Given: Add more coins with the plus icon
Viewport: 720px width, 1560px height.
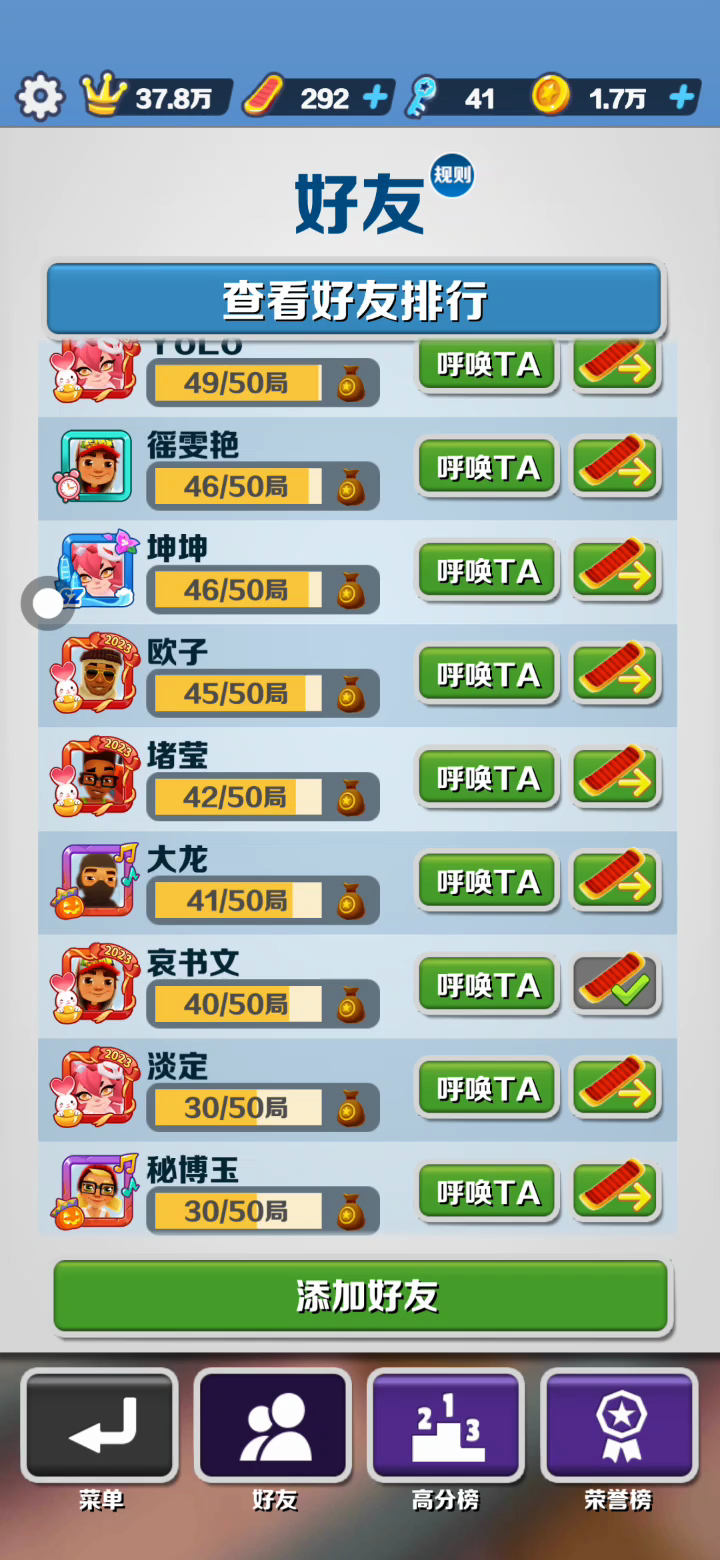Looking at the screenshot, I should click(681, 98).
